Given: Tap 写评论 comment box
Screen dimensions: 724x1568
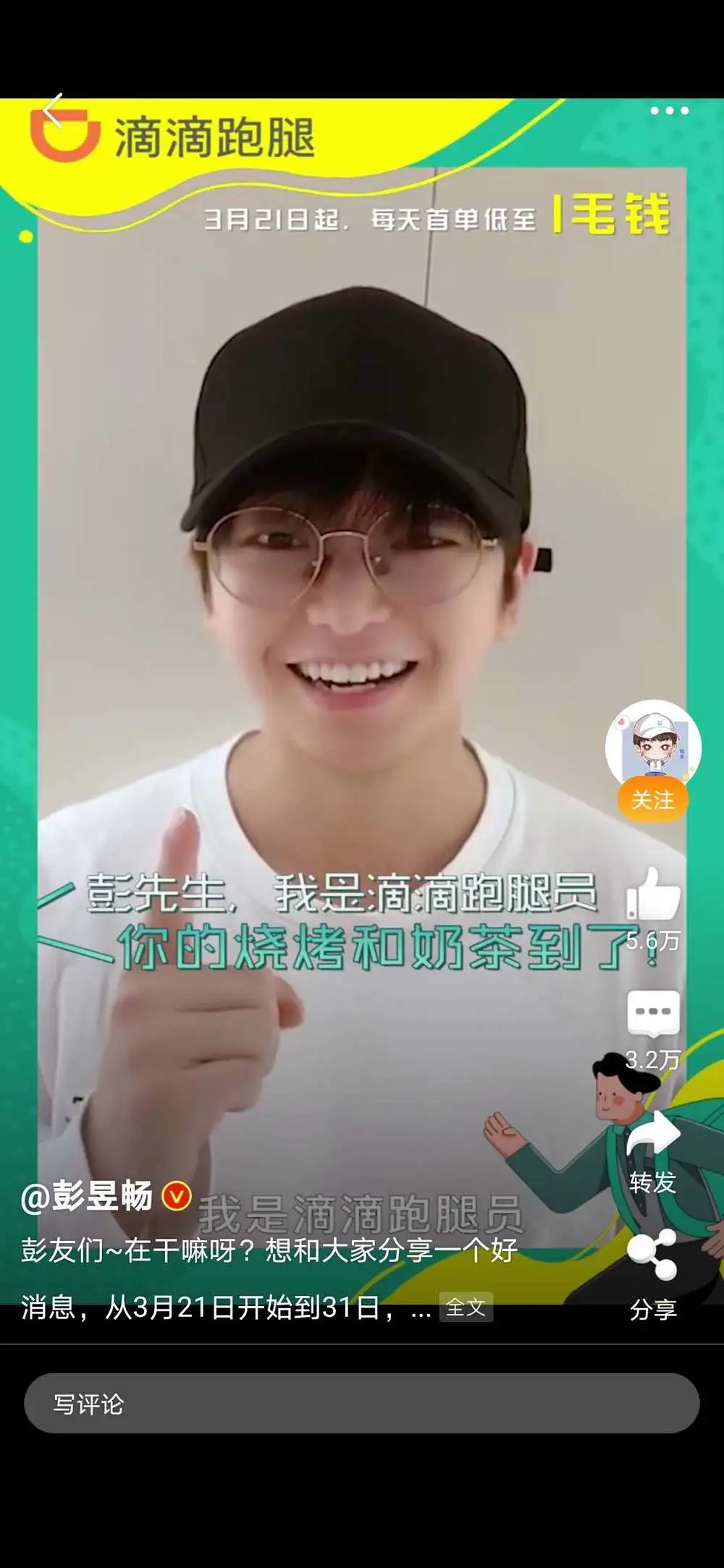Looking at the screenshot, I should (362, 1404).
